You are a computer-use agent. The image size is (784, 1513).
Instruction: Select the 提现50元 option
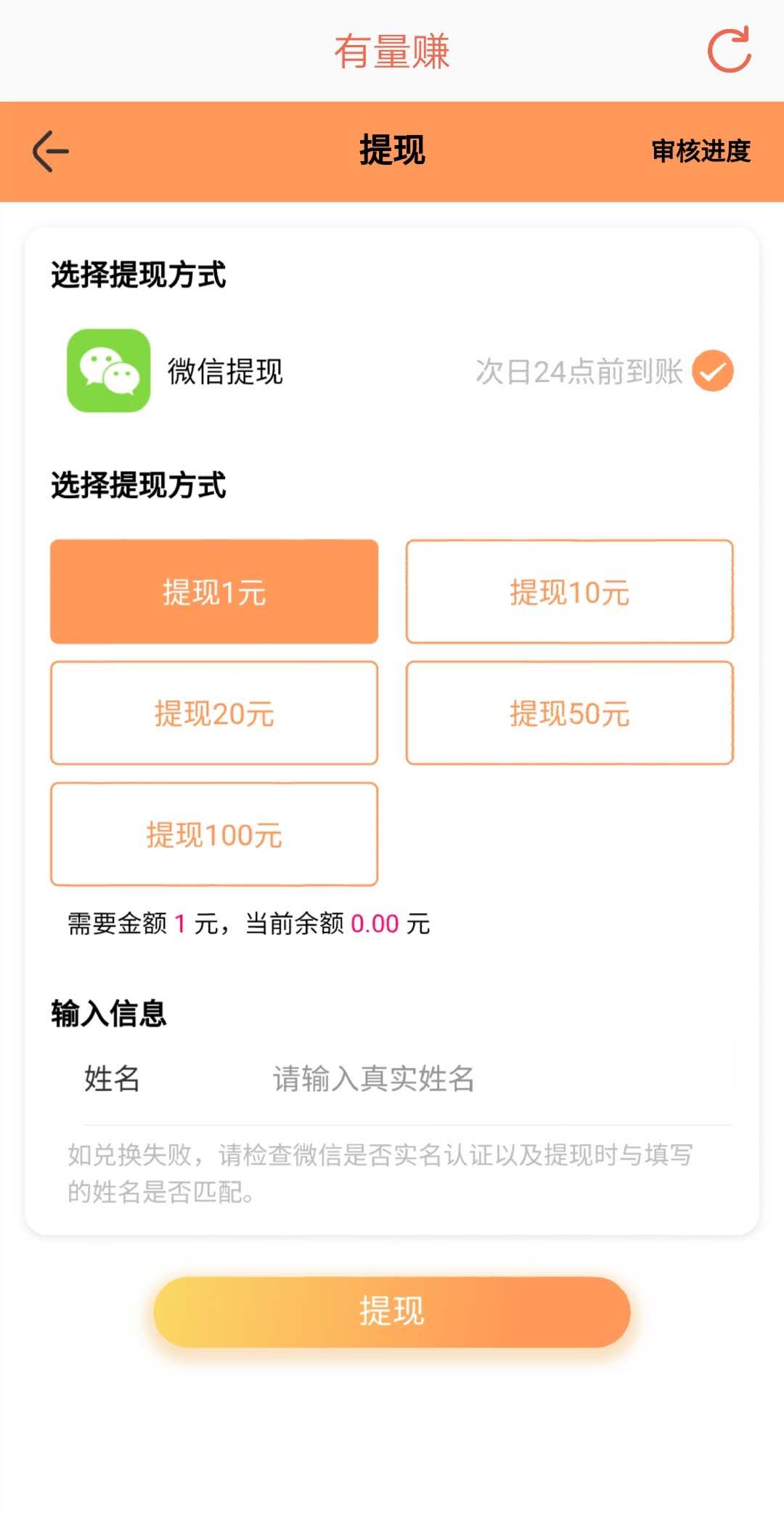click(x=569, y=713)
